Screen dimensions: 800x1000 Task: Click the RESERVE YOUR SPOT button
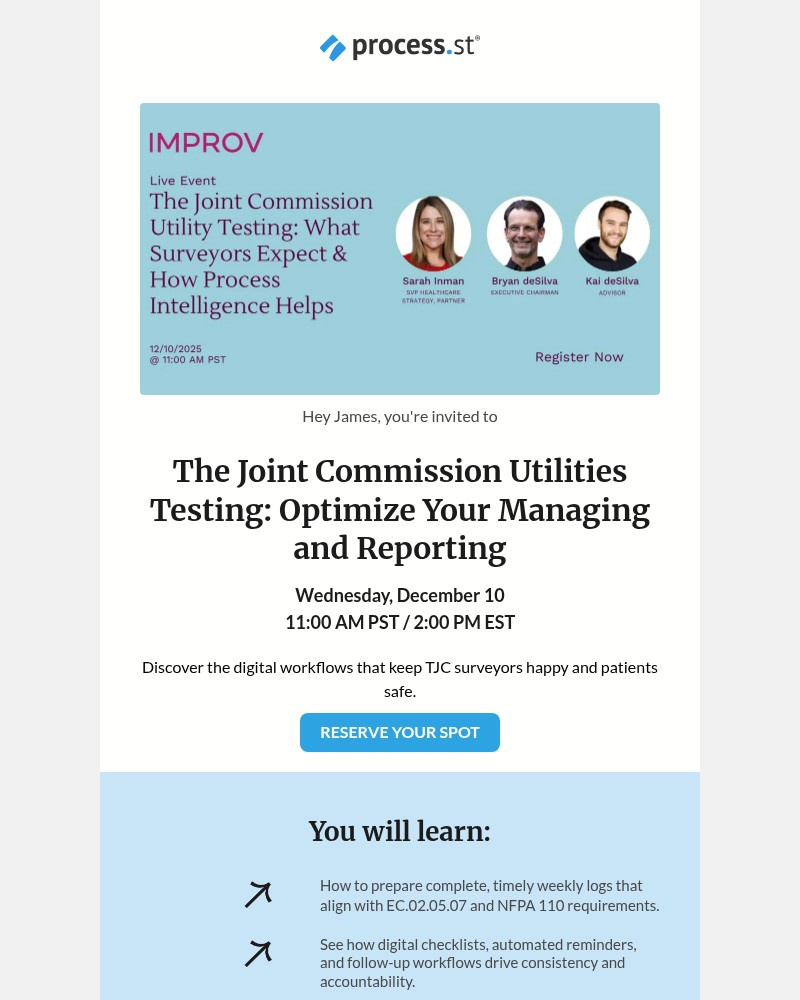tap(400, 732)
